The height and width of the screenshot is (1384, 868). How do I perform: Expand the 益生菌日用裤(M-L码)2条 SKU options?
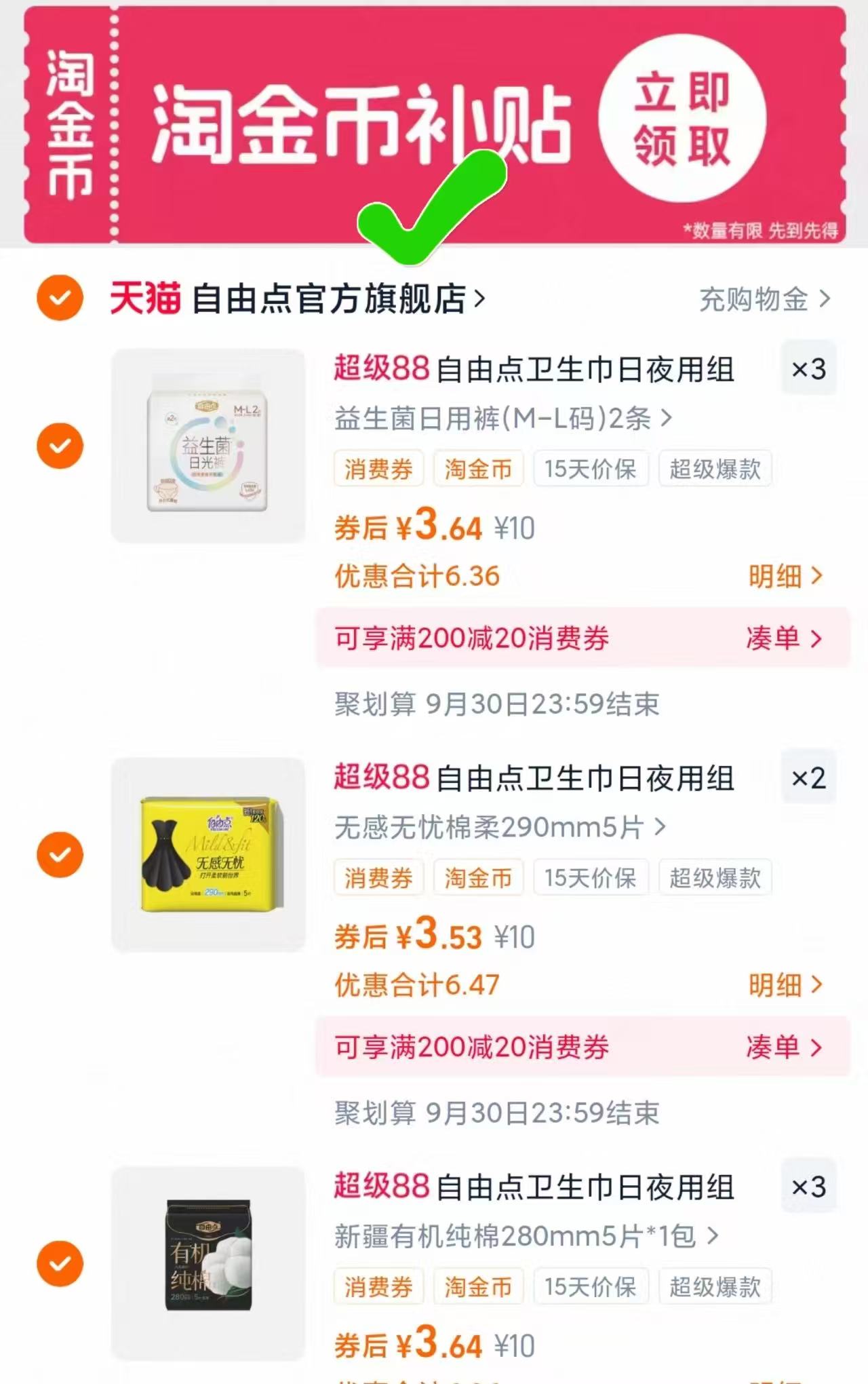coord(502,420)
